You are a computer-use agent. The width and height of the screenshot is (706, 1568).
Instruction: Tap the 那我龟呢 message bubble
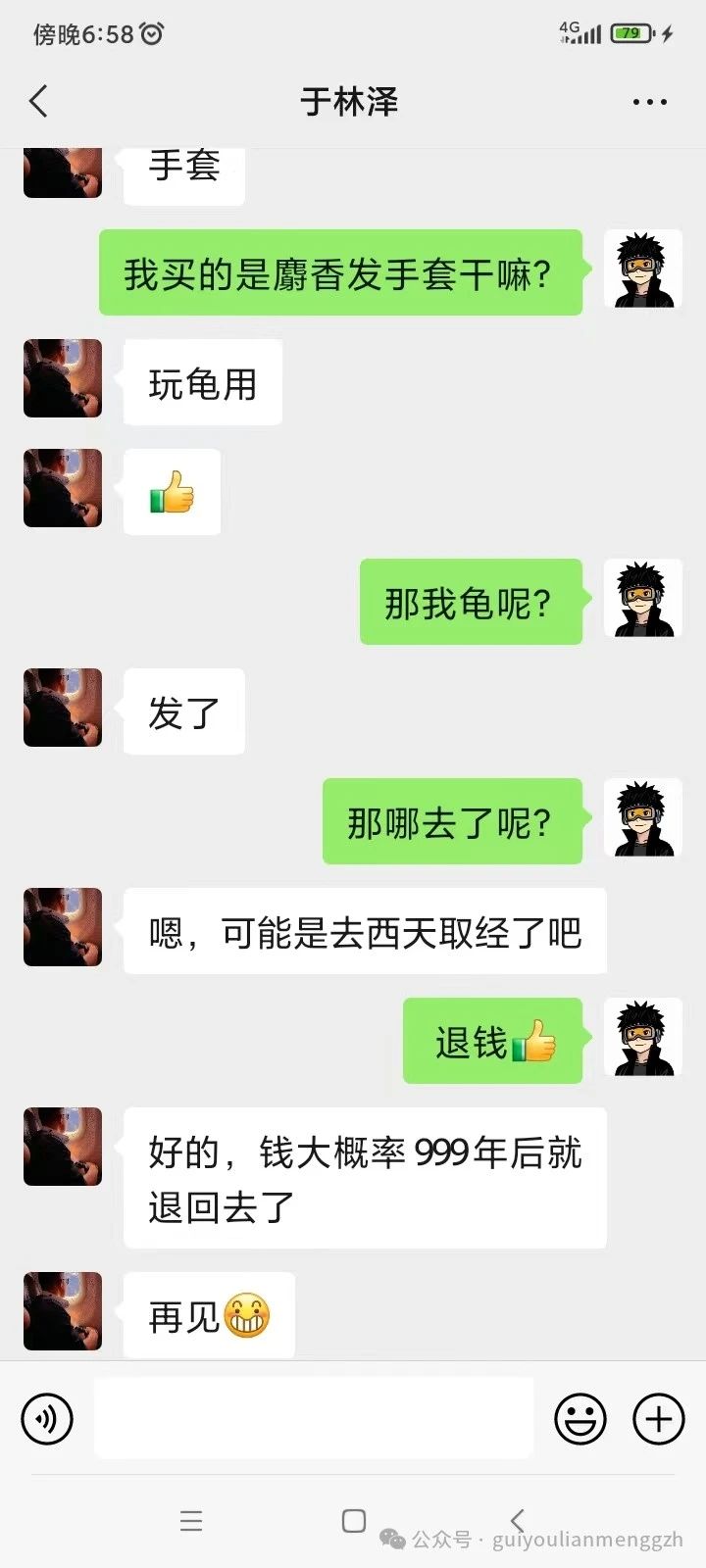tap(471, 602)
